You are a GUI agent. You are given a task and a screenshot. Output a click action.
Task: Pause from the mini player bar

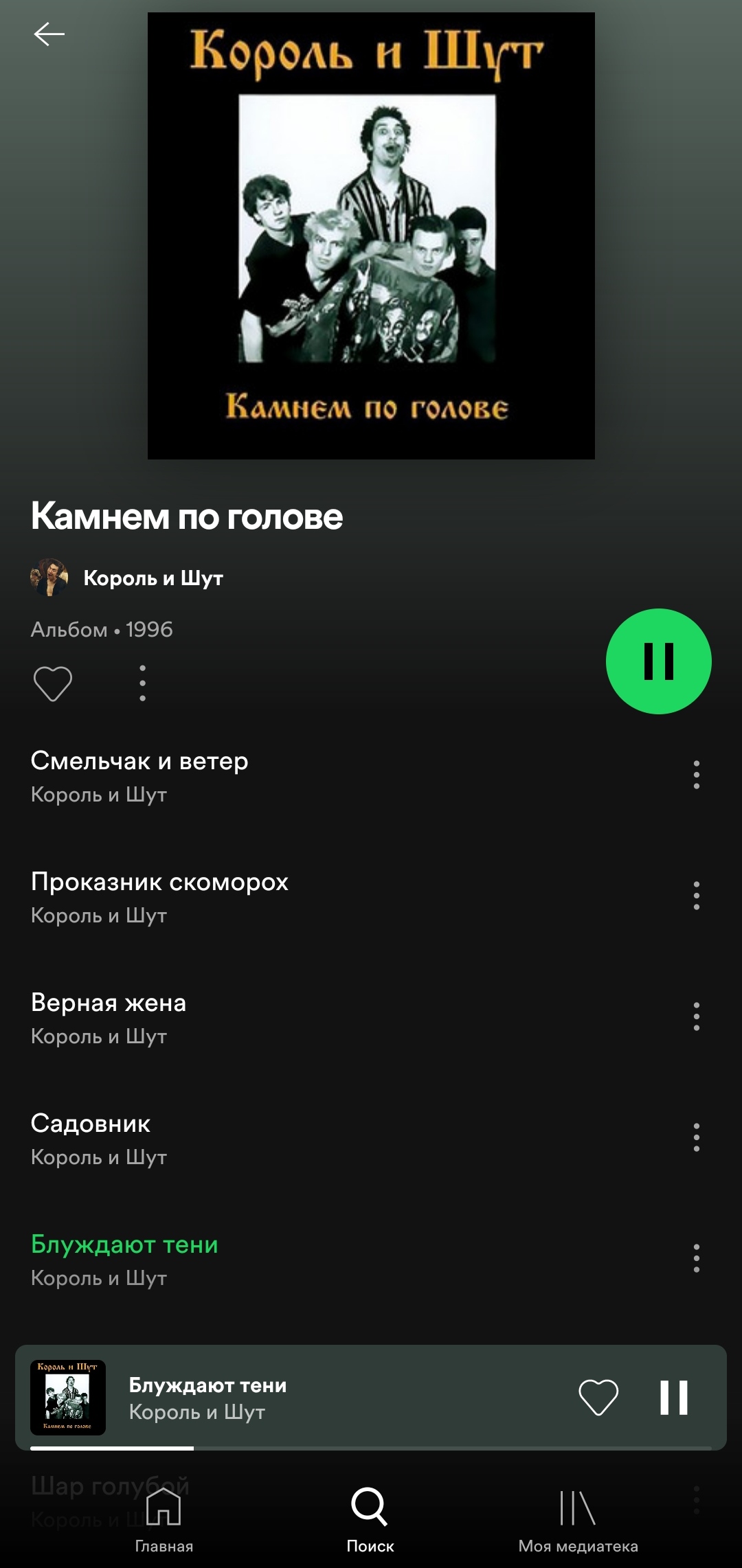(673, 1398)
